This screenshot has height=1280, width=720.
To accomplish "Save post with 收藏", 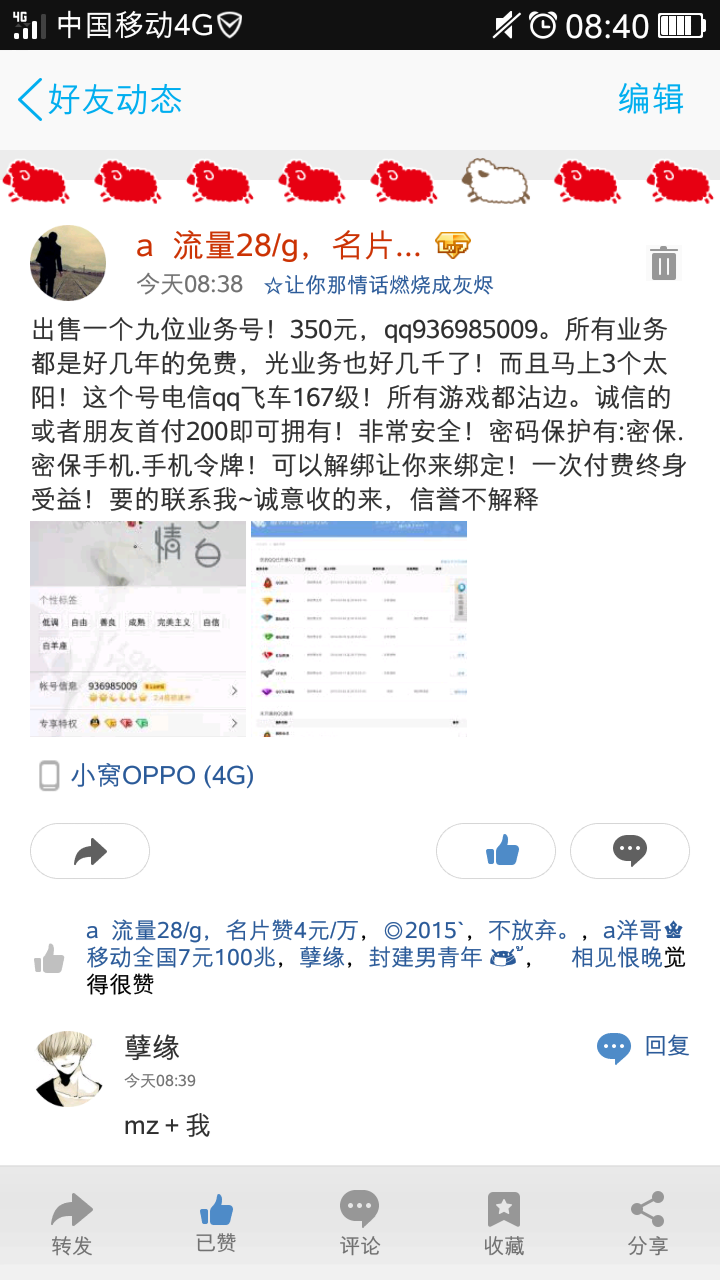I will point(504,1223).
